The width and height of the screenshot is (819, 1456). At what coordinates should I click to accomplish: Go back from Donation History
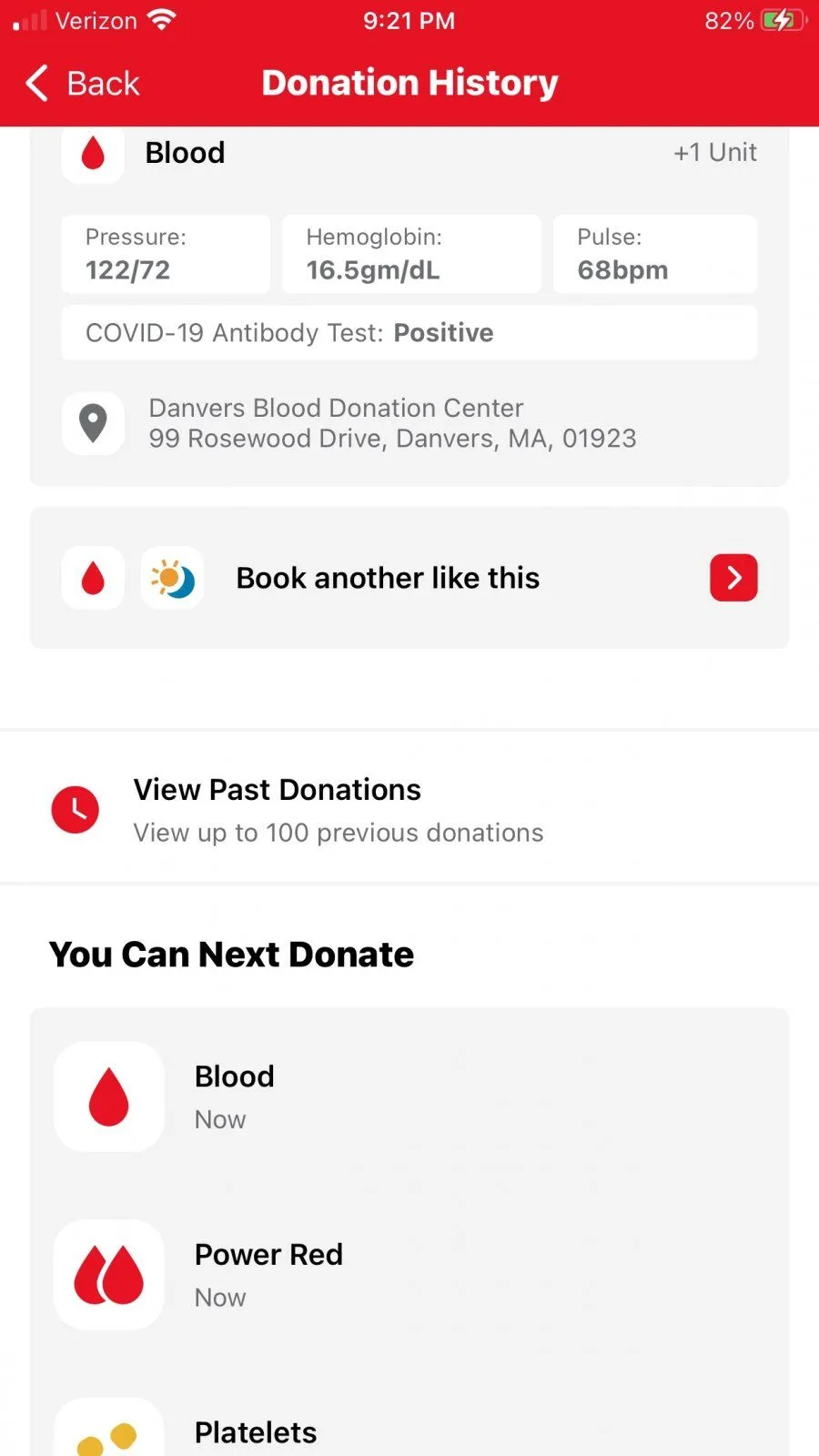click(x=82, y=84)
